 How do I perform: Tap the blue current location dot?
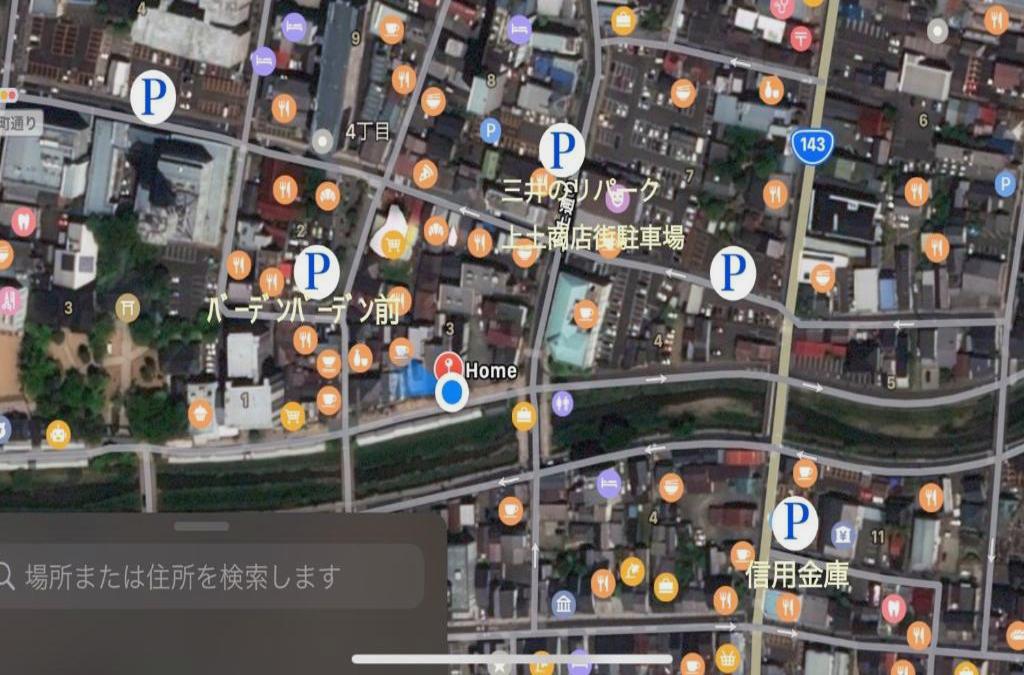[x=454, y=394]
